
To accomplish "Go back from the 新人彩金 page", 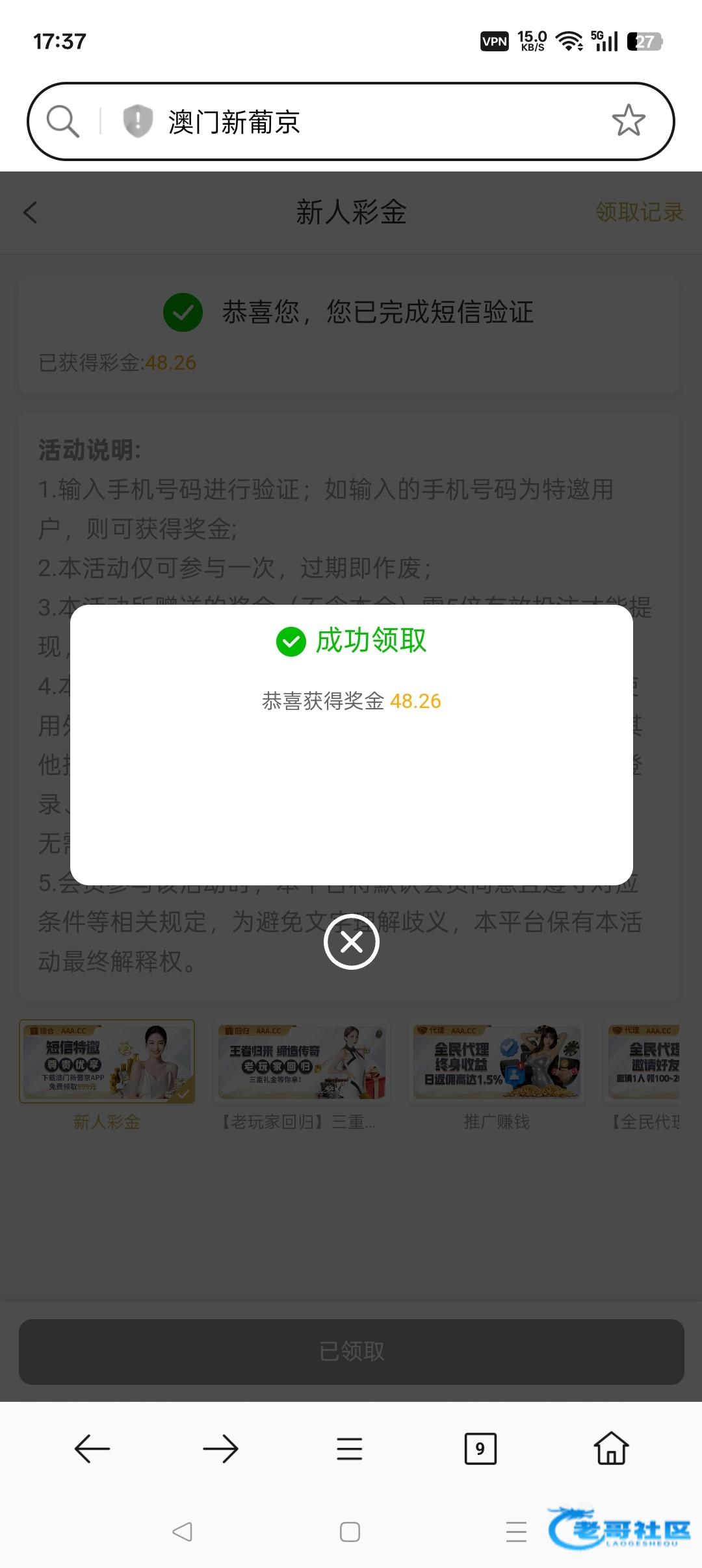I will (x=31, y=212).
